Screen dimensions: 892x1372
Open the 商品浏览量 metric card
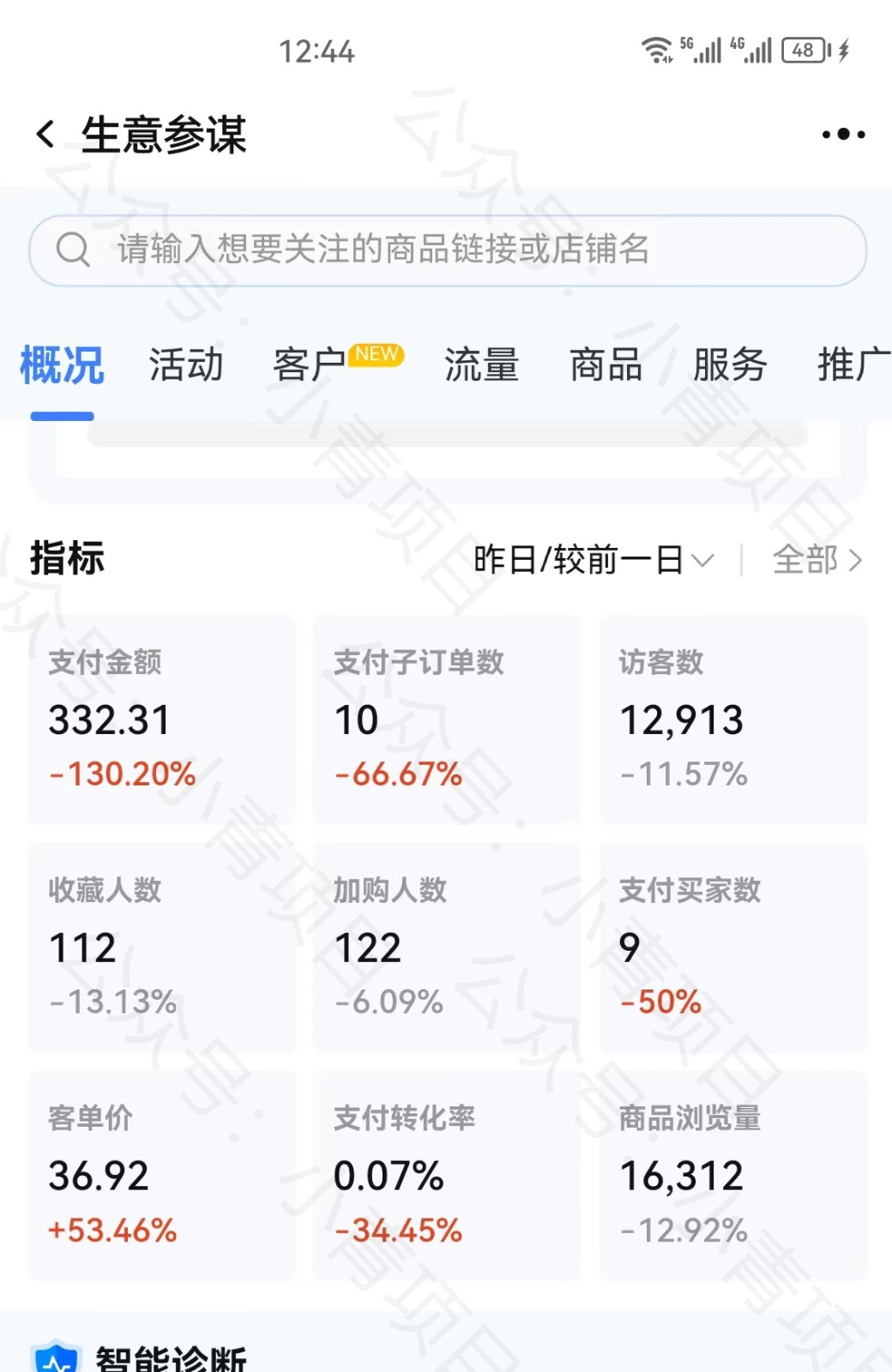click(x=732, y=1175)
